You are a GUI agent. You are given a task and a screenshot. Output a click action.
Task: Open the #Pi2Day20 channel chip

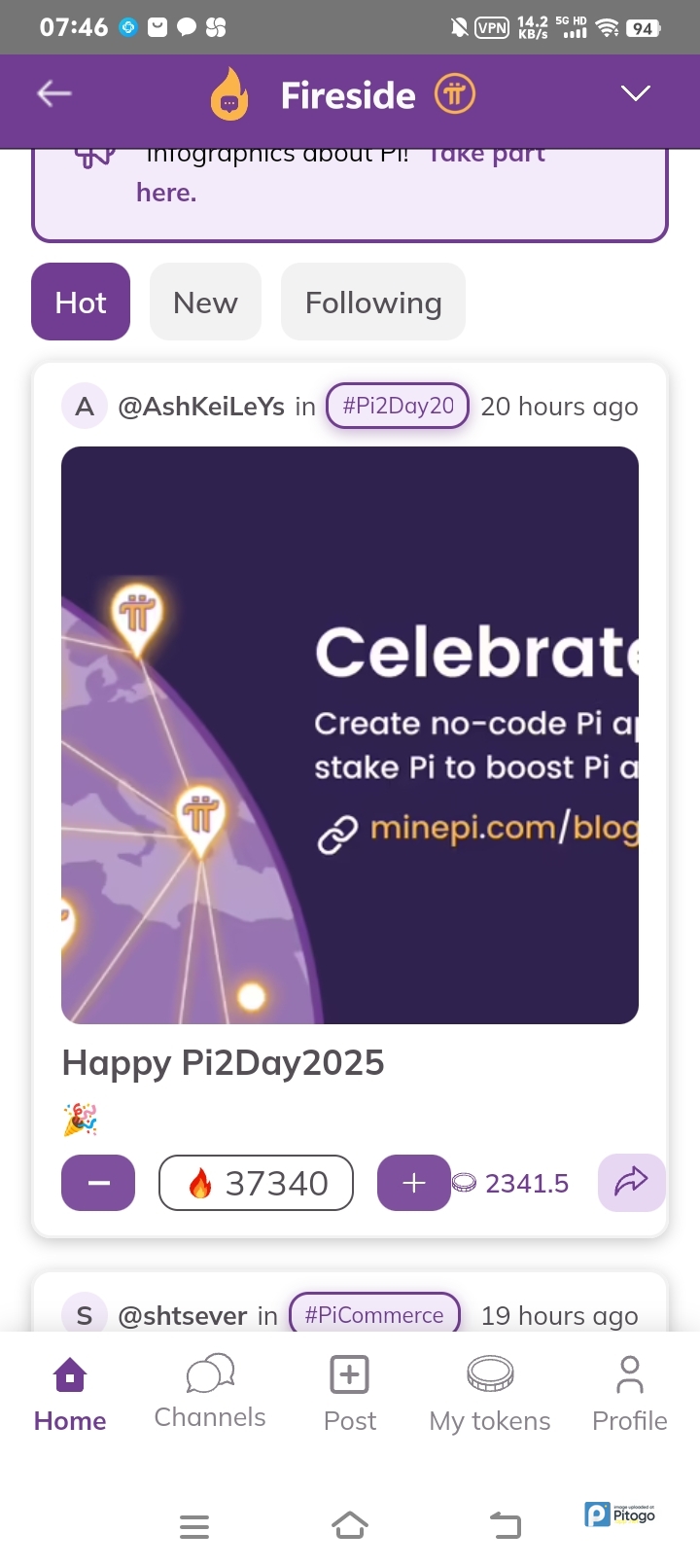(398, 406)
